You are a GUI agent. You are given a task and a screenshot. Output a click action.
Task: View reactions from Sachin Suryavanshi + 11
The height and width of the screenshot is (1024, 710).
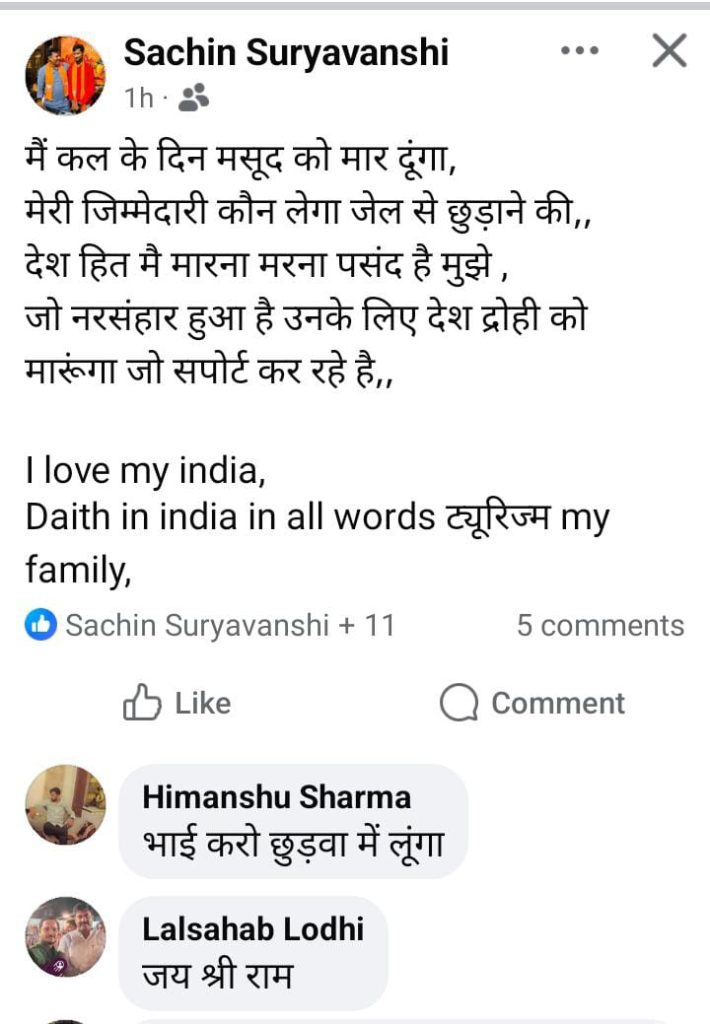click(210, 626)
